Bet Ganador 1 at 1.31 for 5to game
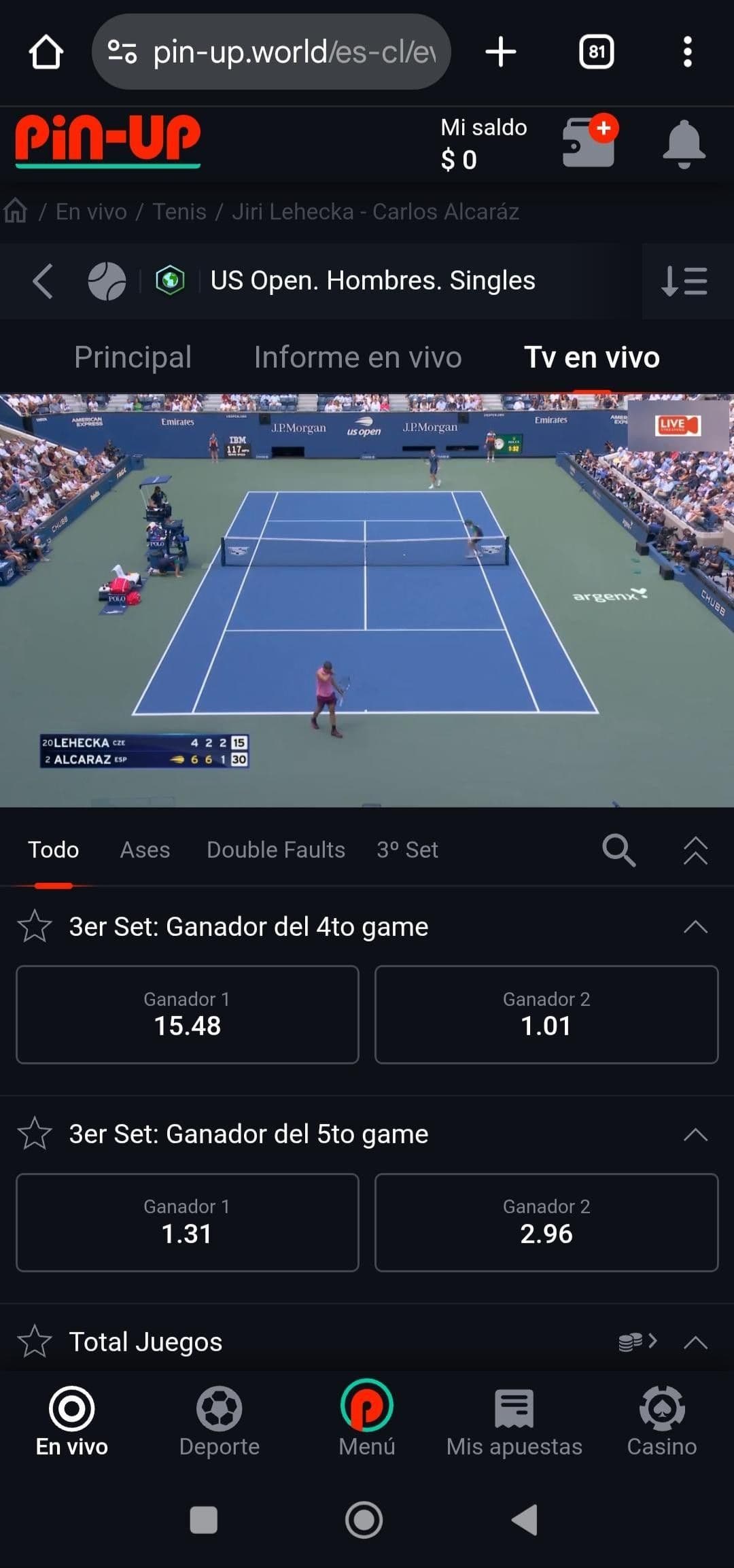734x1568 pixels. [x=187, y=1222]
